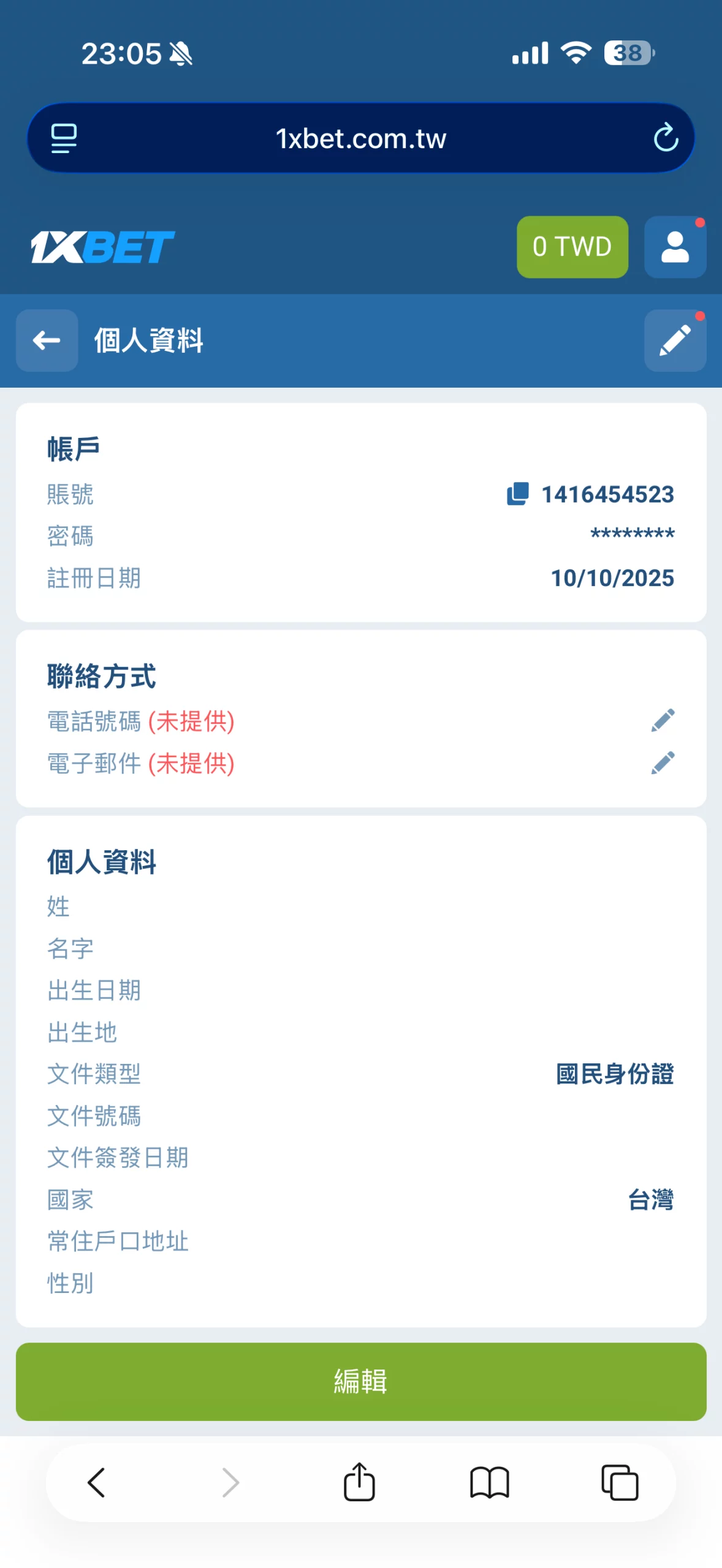Open Safari bookmarks
722x1568 pixels.
489,1482
